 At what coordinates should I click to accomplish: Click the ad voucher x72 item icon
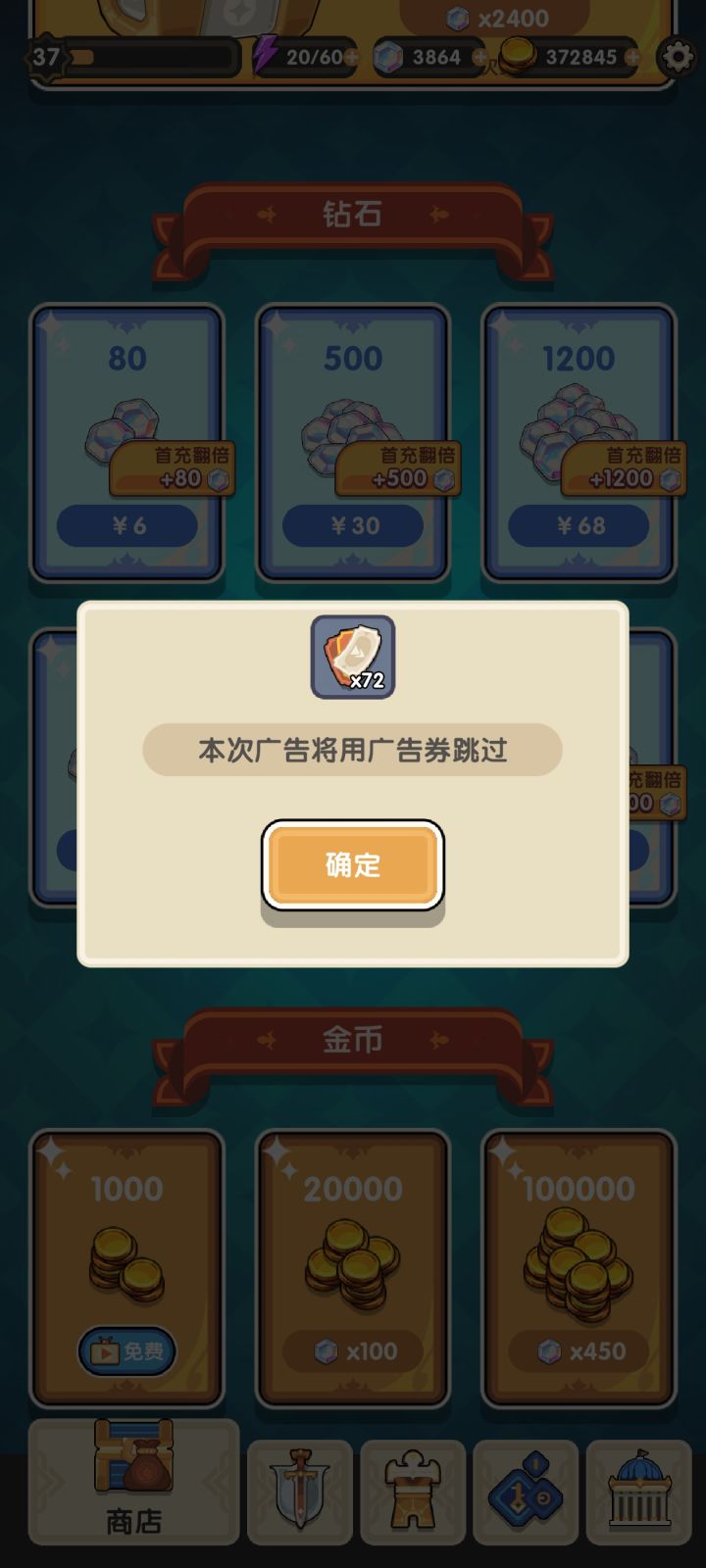353,655
